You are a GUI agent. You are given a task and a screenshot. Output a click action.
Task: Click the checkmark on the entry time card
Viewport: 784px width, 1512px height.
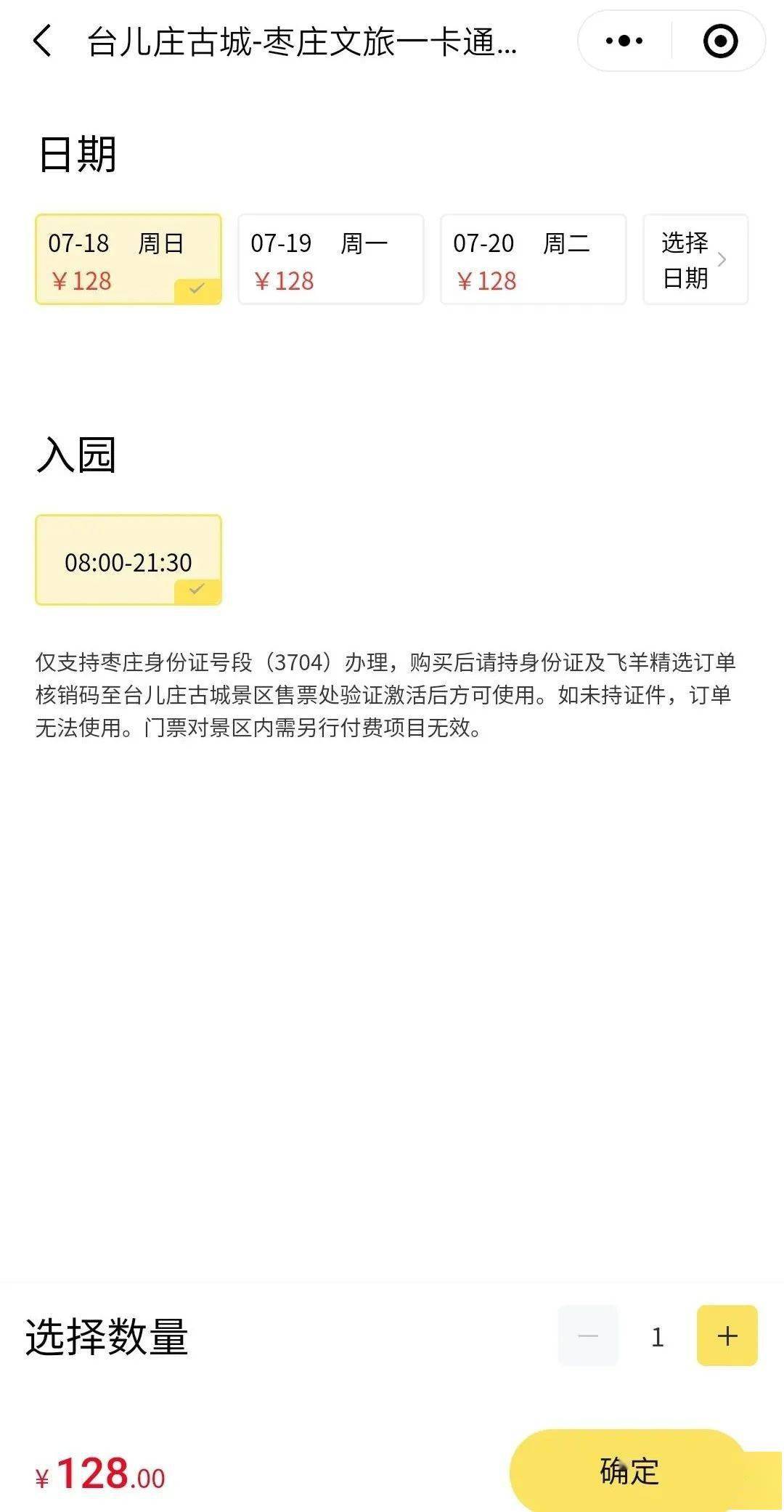195,590
